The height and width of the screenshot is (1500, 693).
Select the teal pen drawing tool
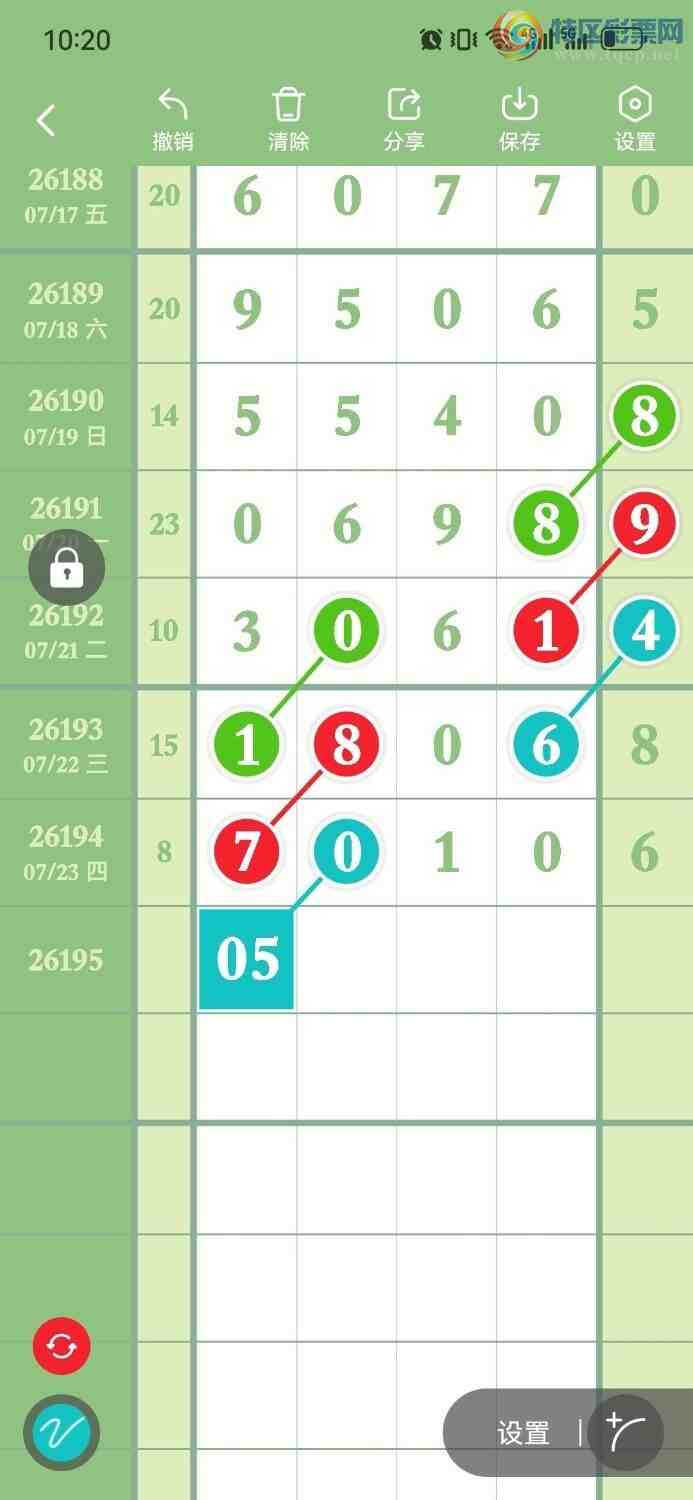62,1433
